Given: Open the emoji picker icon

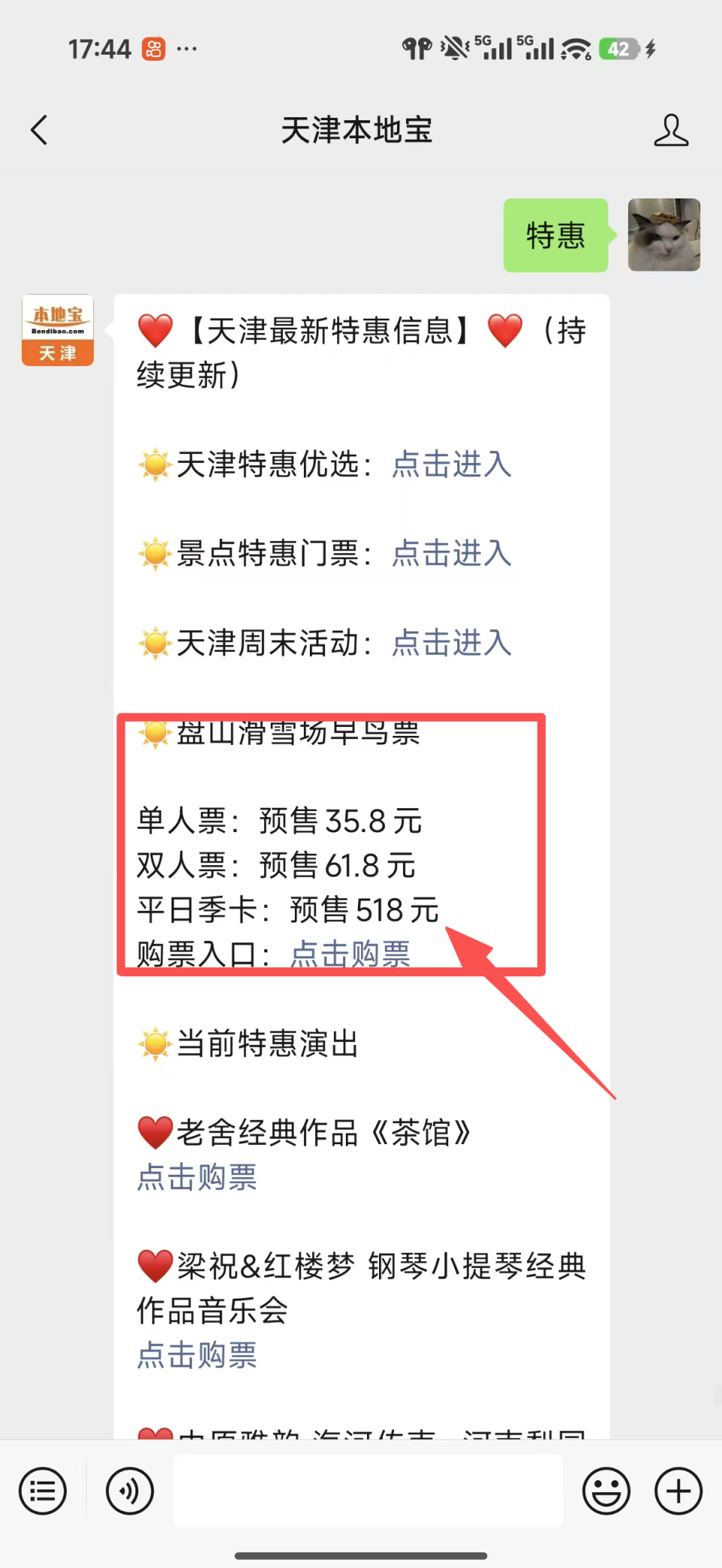Looking at the screenshot, I should [605, 1491].
